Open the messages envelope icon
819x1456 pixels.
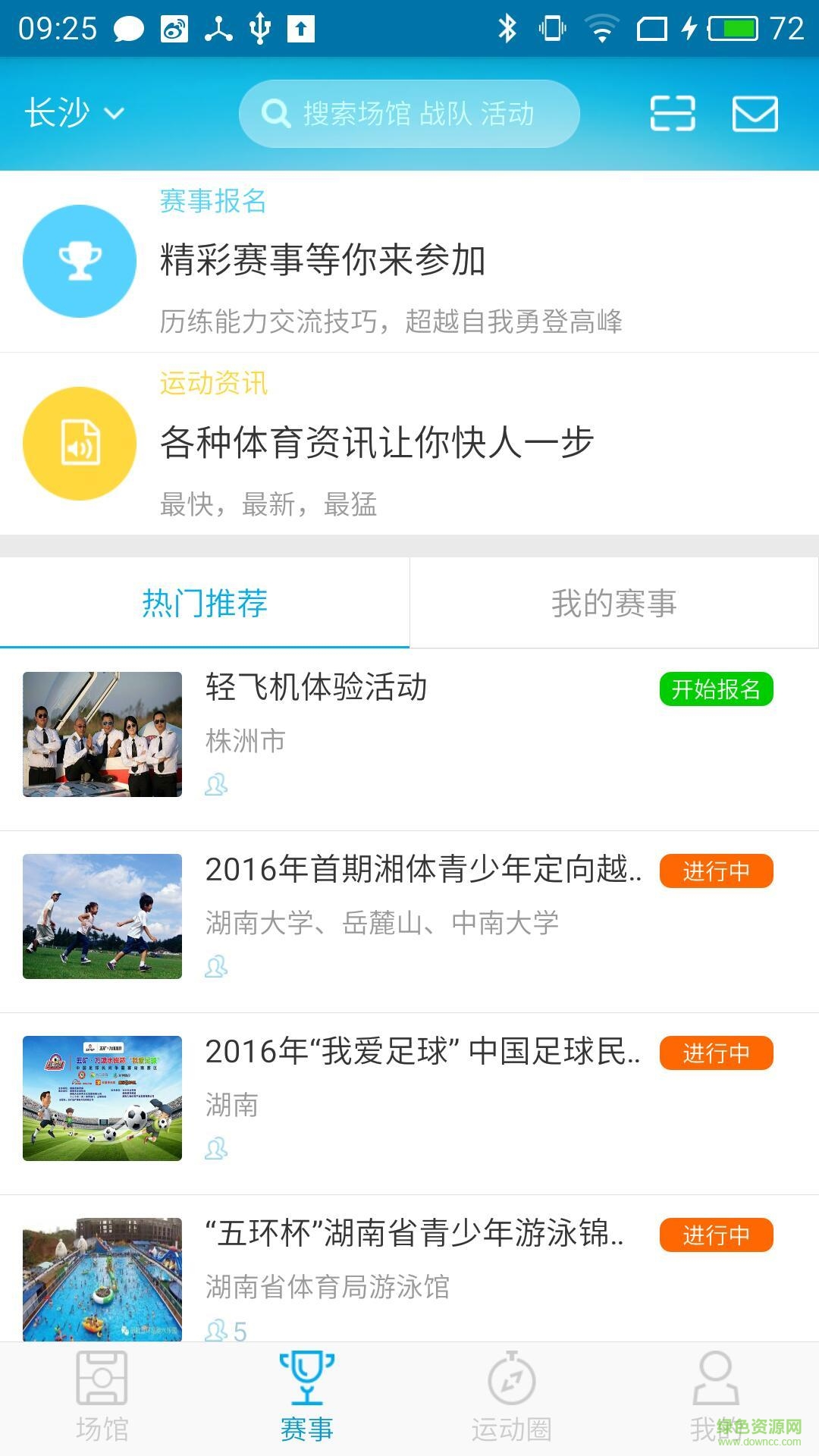755,114
